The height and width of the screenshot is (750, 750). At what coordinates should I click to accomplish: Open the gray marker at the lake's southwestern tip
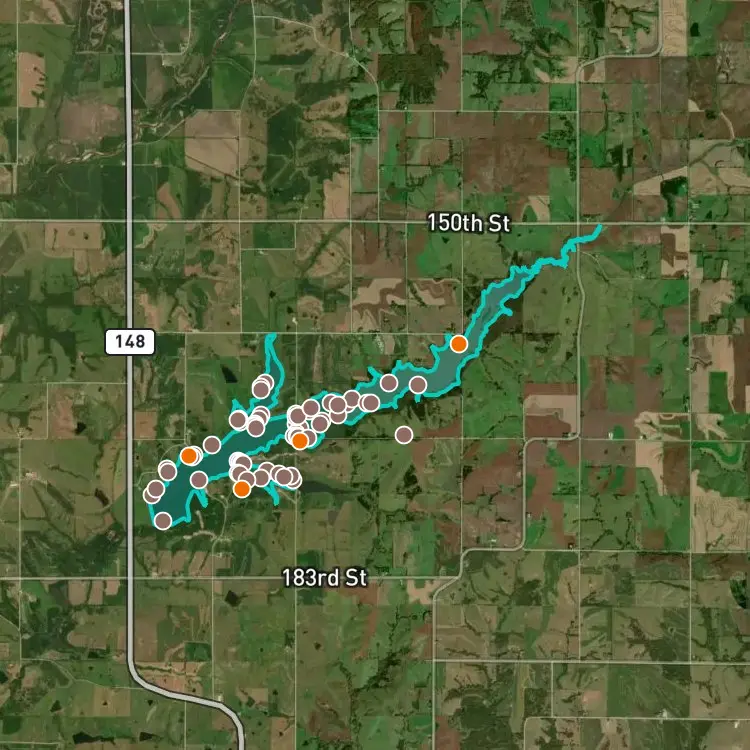click(x=162, y=520)
